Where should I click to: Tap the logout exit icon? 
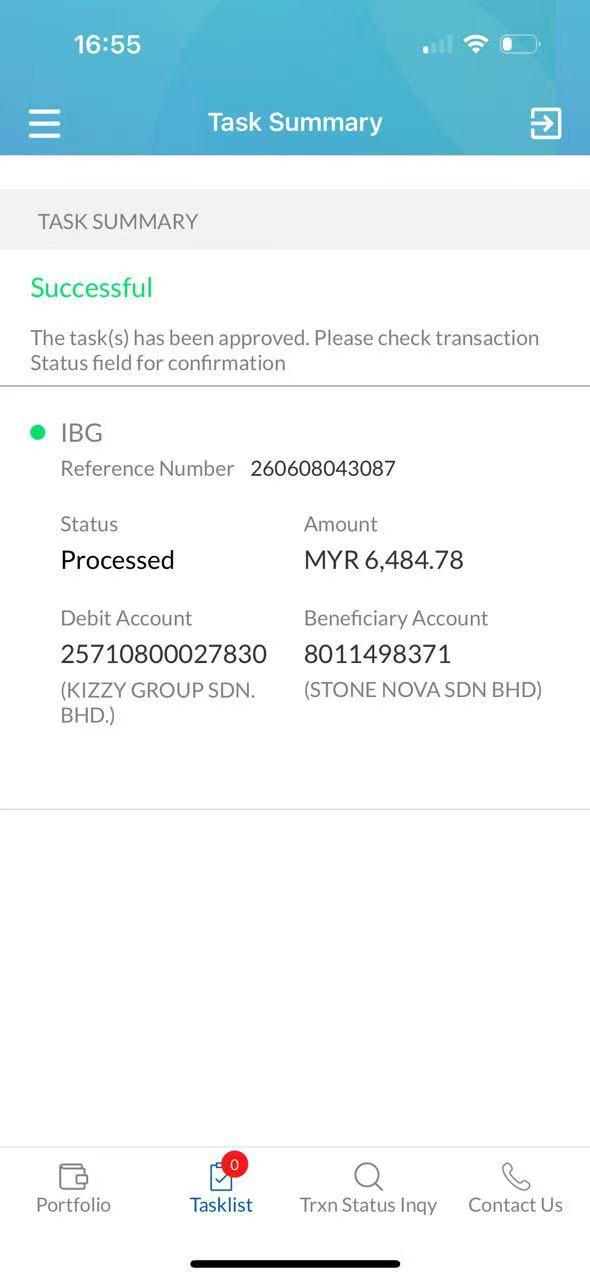tap(545, 123)
